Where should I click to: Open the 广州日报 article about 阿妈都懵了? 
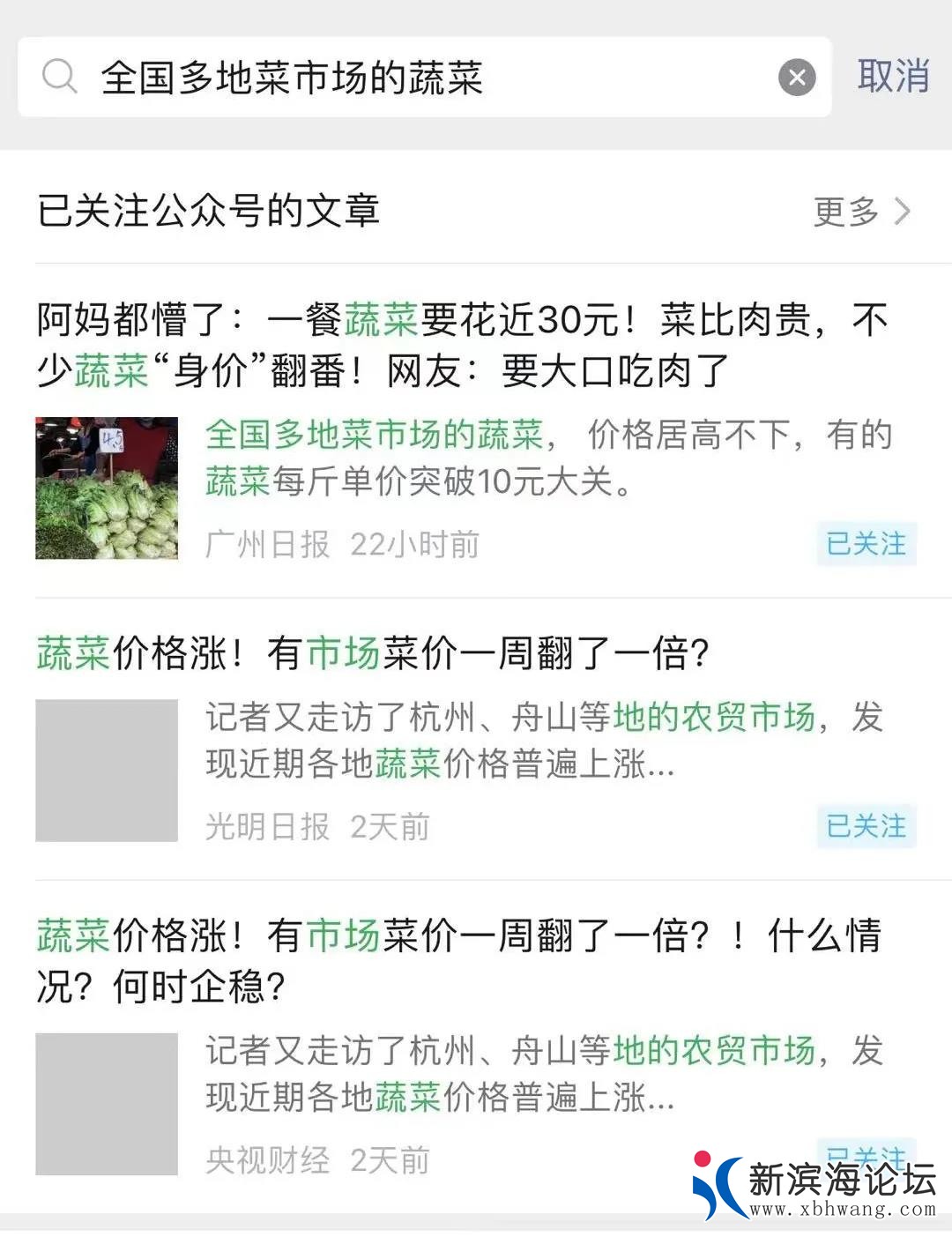(x=461, y=345)
